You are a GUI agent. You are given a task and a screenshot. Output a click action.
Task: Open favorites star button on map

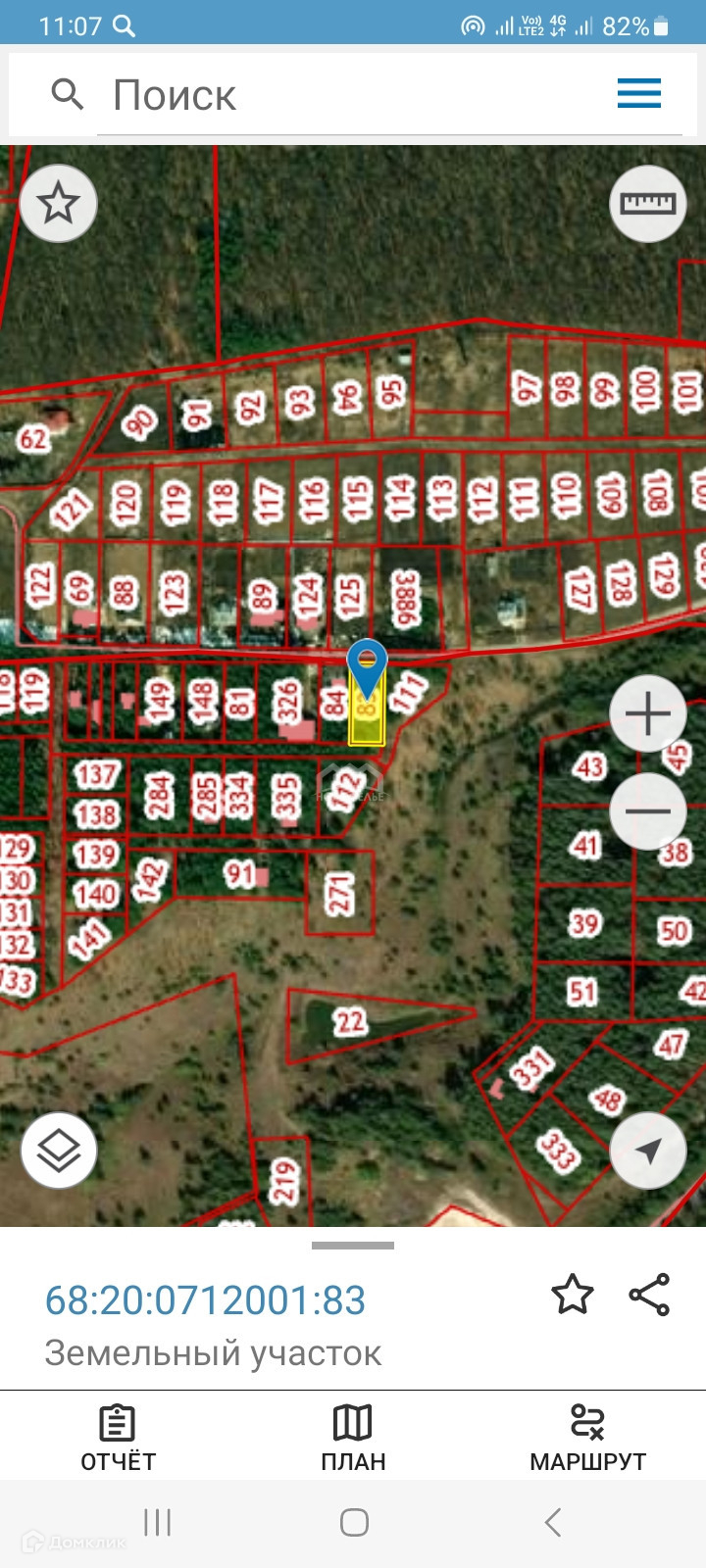(x=58, y=204)
